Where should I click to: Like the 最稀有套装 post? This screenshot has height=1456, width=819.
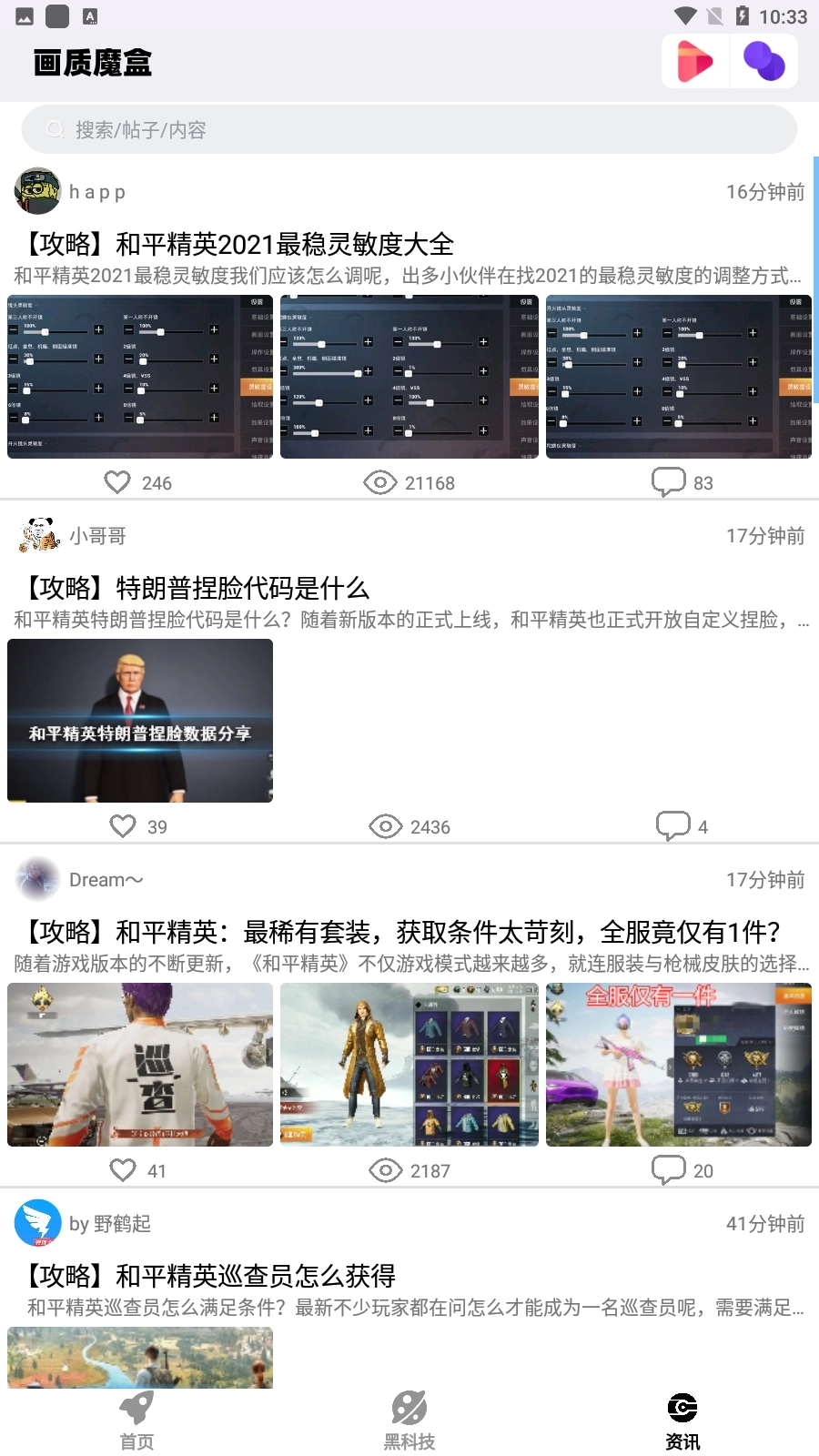123,1170
